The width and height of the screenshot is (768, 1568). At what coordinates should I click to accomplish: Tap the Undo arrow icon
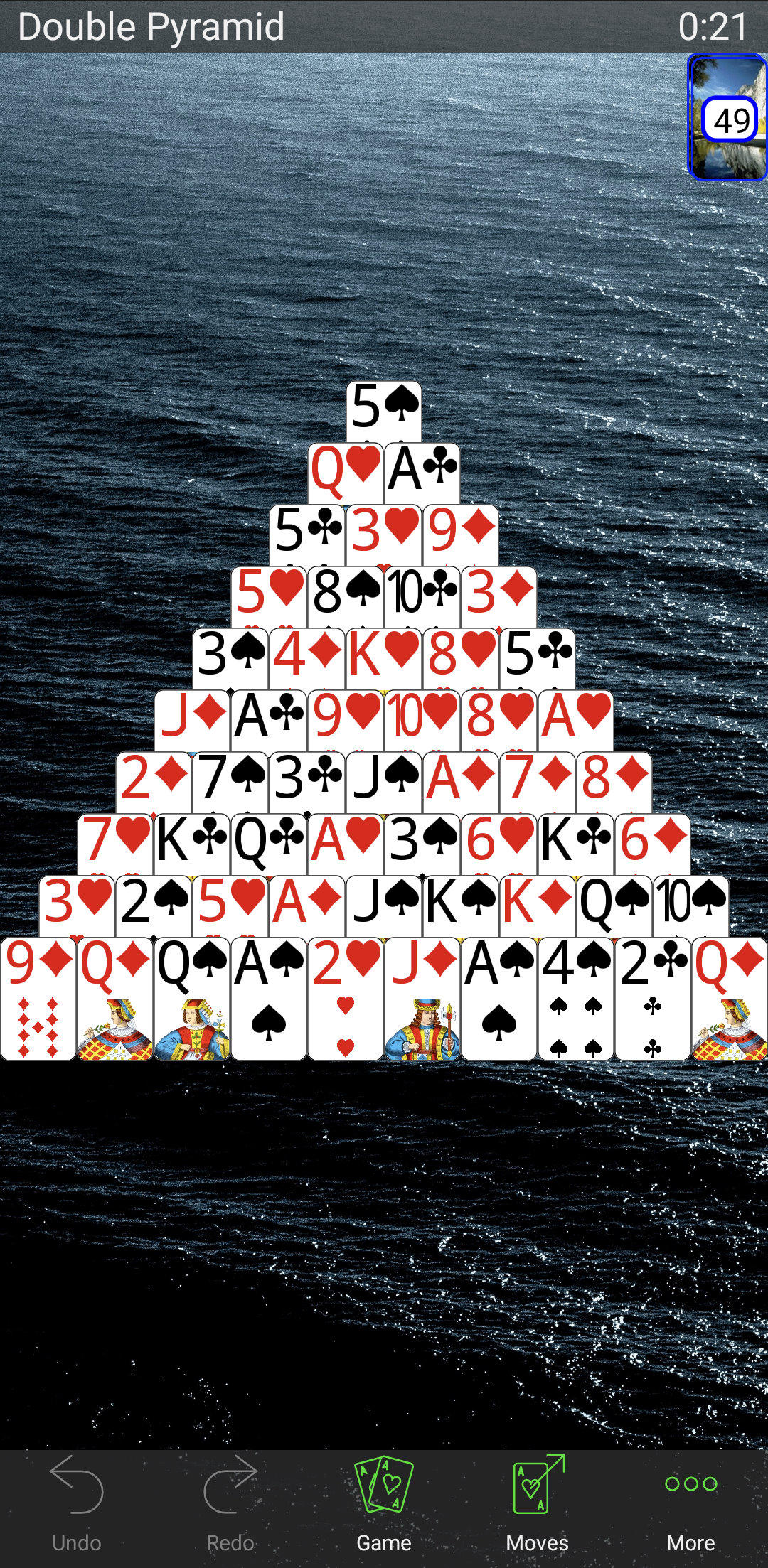click(77, 1484)
